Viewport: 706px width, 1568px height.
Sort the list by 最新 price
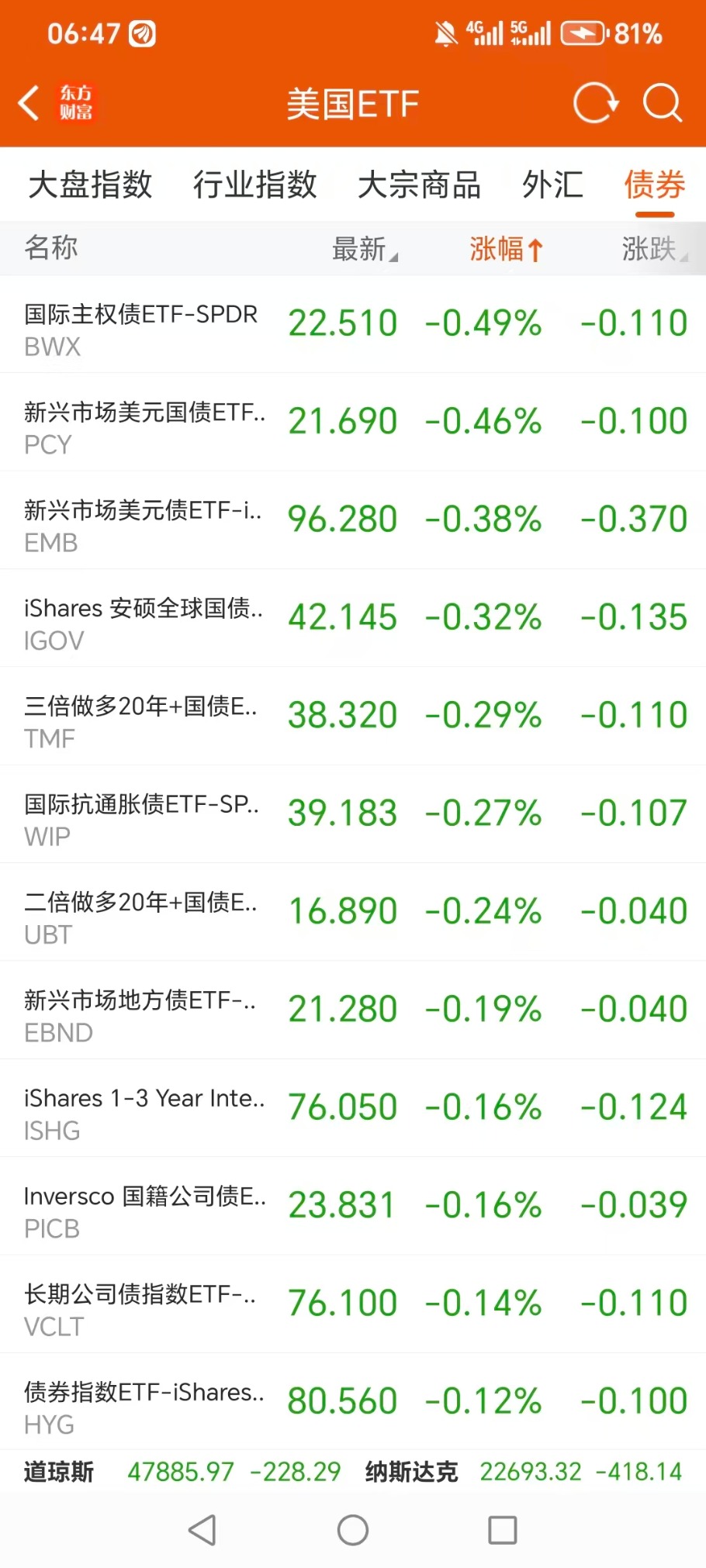click(x=363, y=249)
